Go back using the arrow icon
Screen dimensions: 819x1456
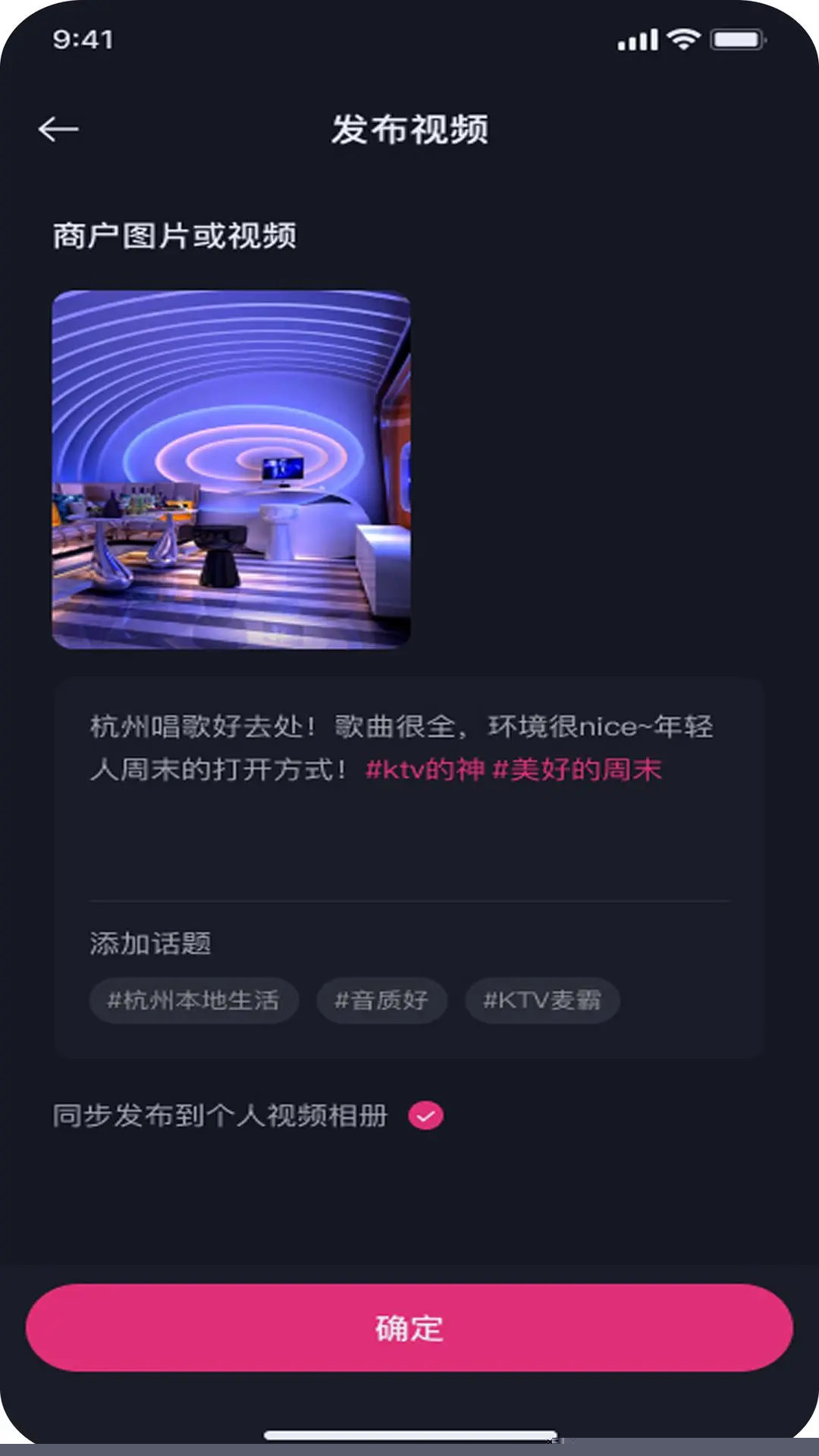click(58, 130)
